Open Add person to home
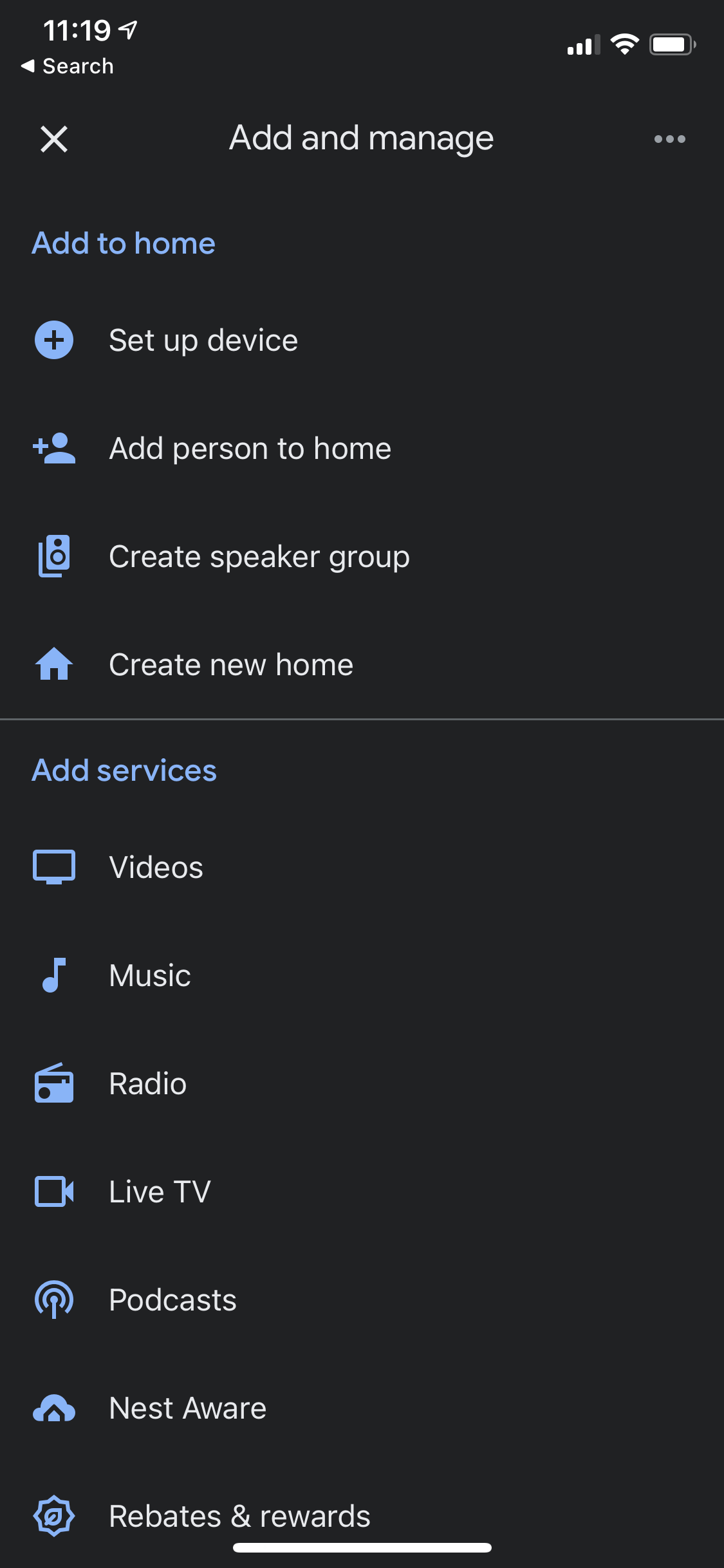The width and height of the screenshot is (724, 1568). [250, 448]
